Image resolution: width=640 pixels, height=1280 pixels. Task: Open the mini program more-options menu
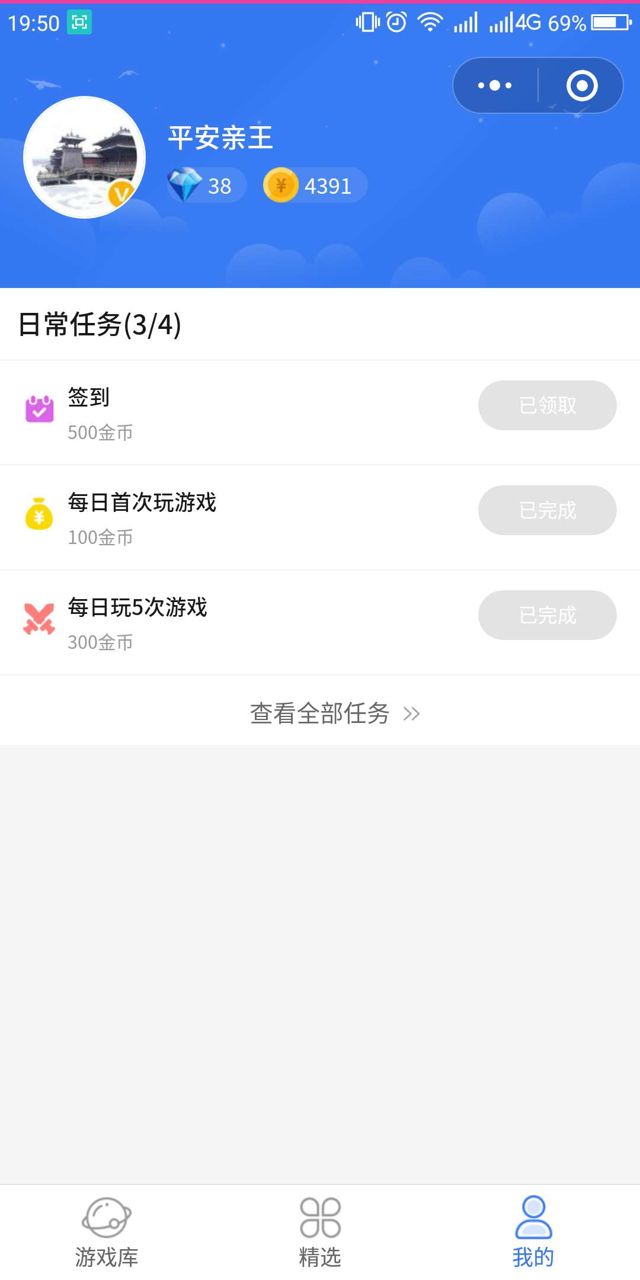pyautogui.click(x=495, y=86)
